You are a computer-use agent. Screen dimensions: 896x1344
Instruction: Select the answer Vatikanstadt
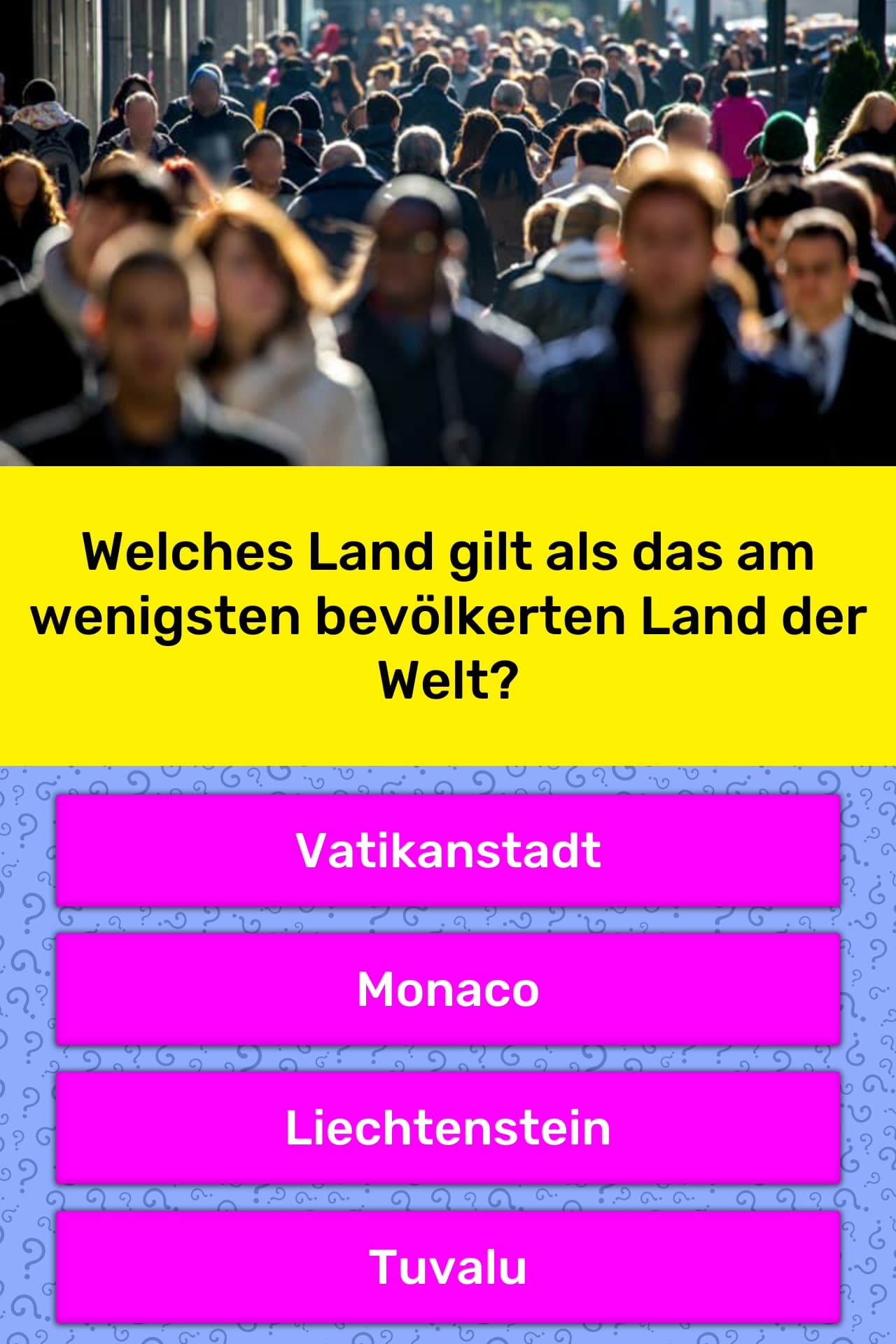click(x=448, y=850)
